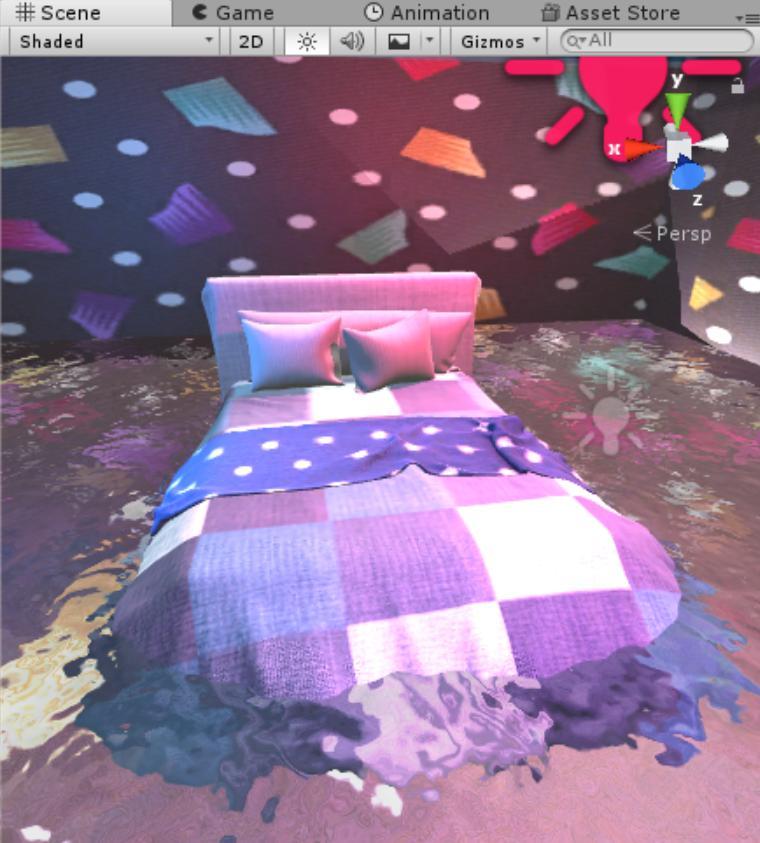
Task: Toggle 2D view mode
Action: (x=253, y=41)
